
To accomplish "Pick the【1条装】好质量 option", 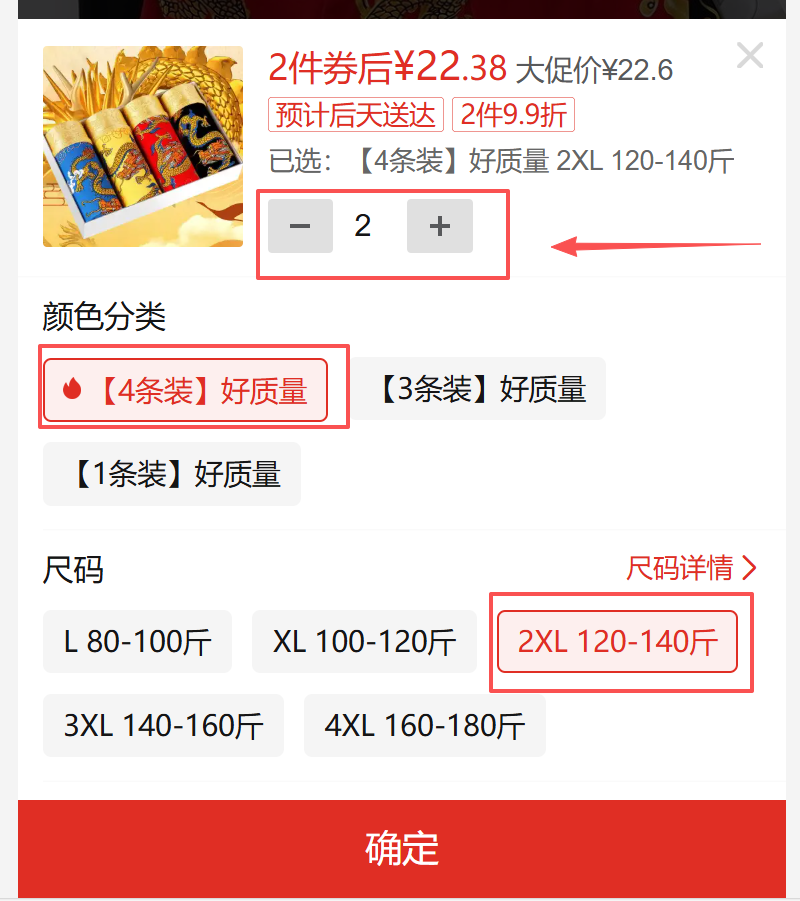I will click(x=172, y=474).
